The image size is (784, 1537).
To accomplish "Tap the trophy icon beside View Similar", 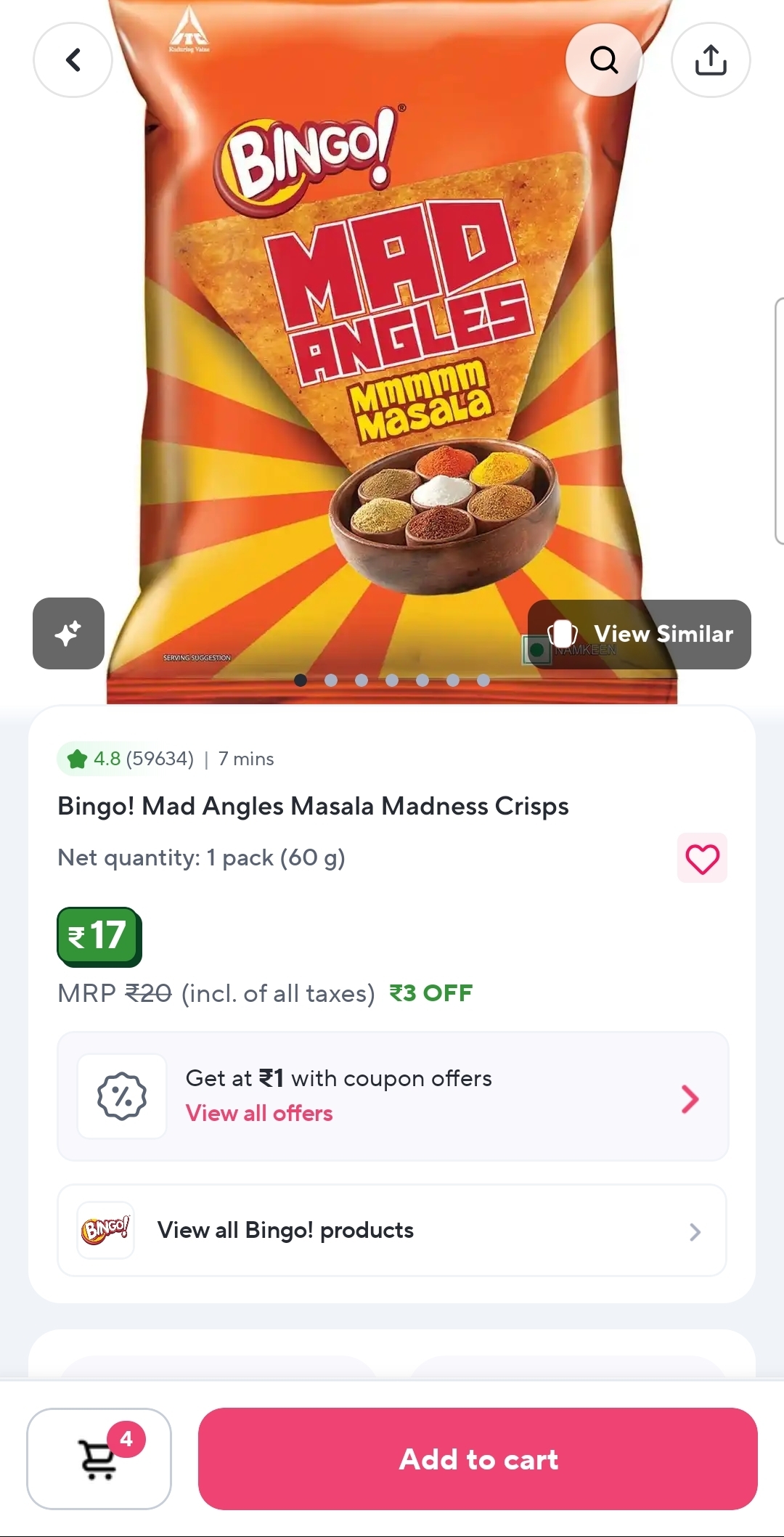I will [563, 633].
